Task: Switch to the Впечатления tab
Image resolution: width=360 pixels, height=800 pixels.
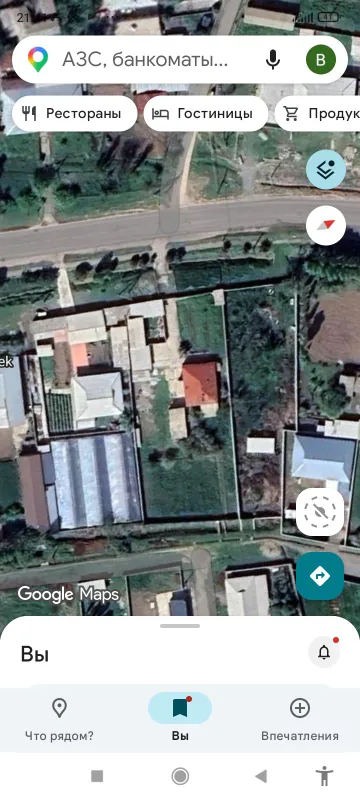Action: click(300, 720)
